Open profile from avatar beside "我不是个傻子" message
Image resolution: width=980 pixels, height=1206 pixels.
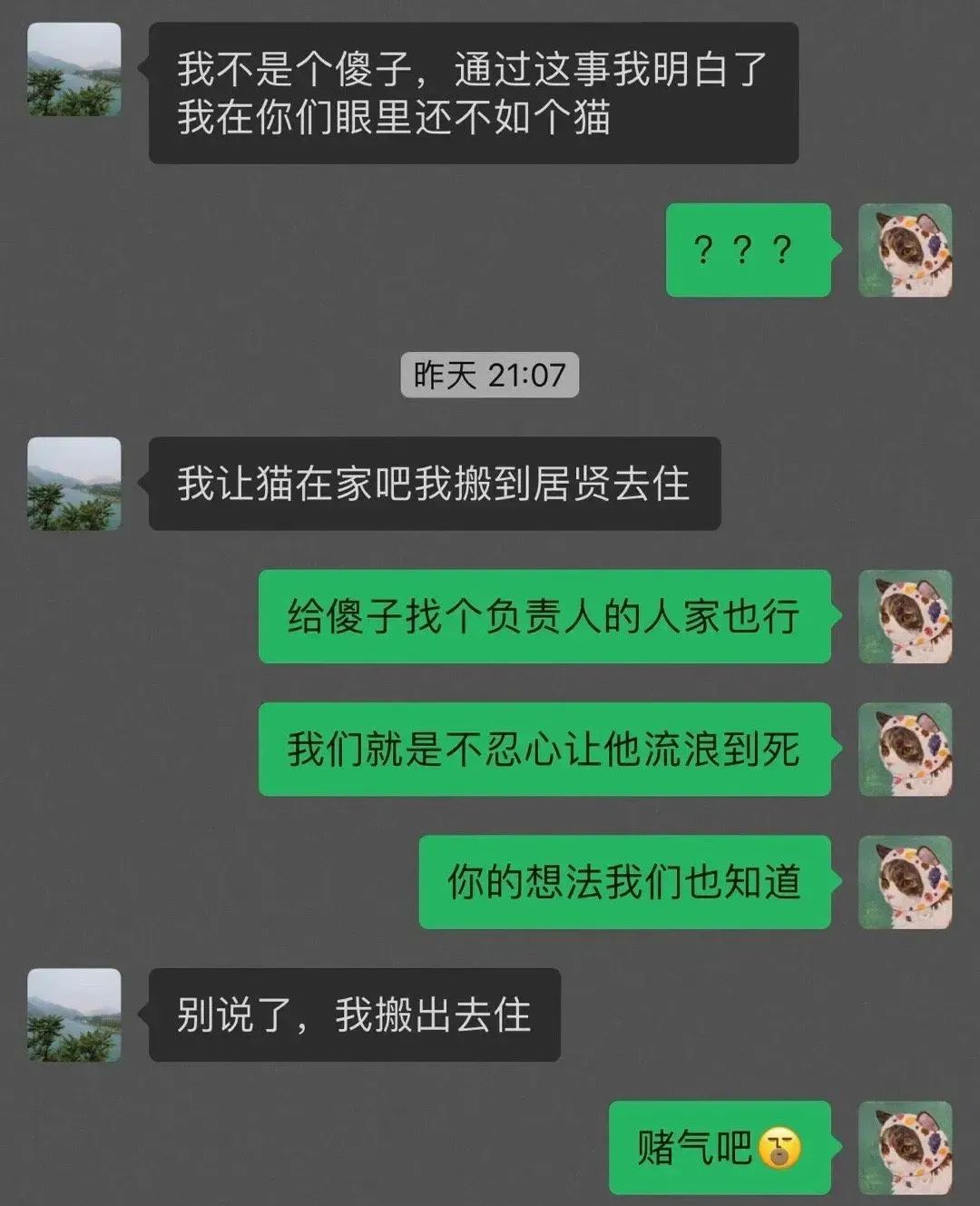[x=74, y=70]
